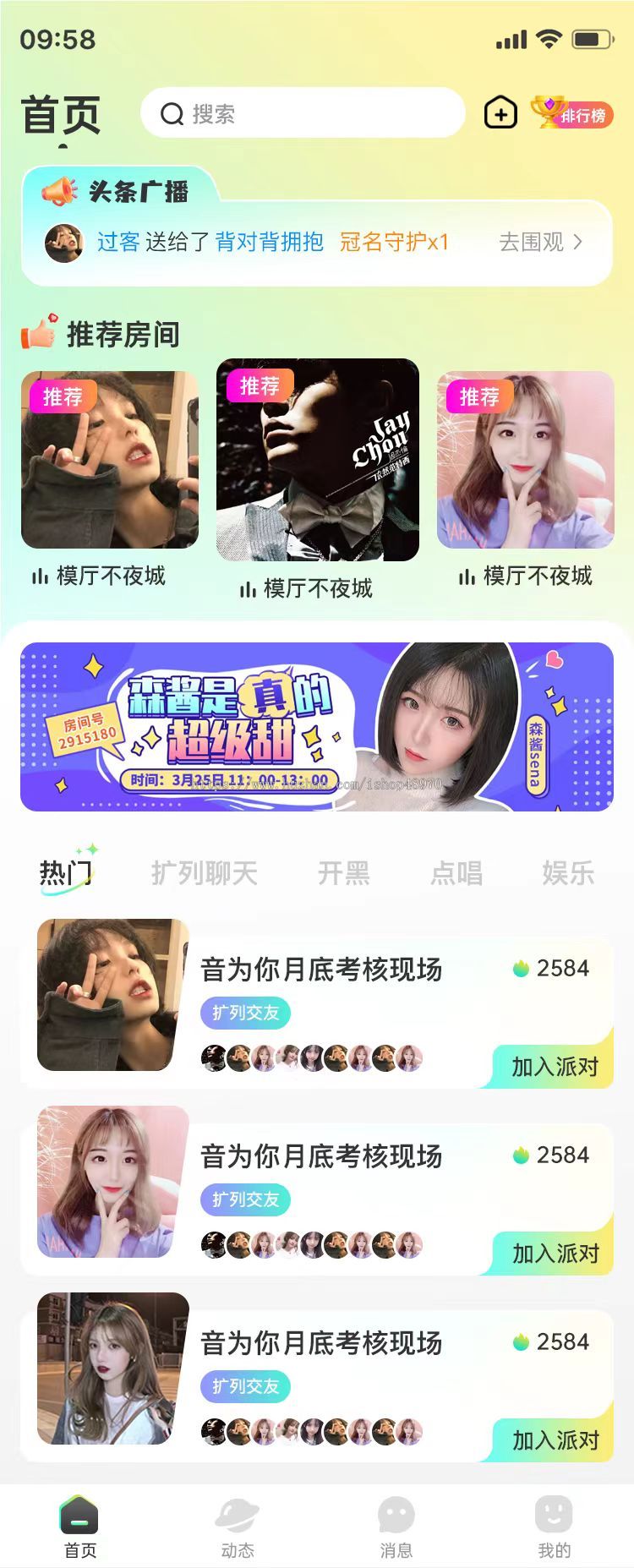
Task: Open the 消息 chat bubble icon
Action: click(x=396, y=1513)
